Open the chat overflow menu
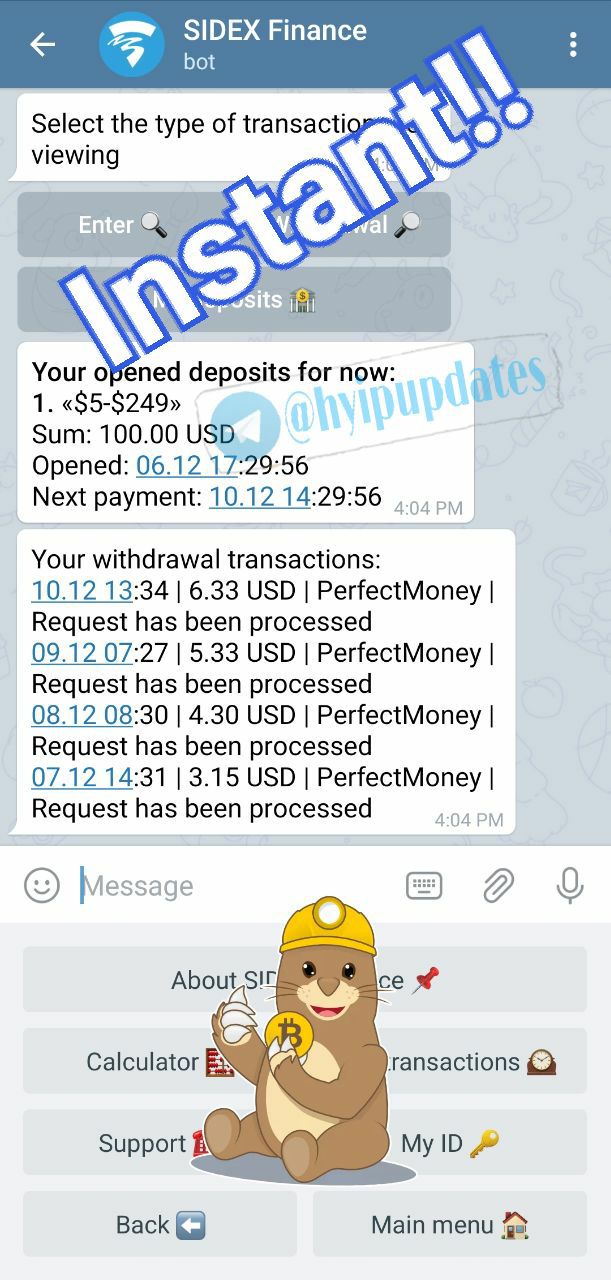 (x=573, y=45)
